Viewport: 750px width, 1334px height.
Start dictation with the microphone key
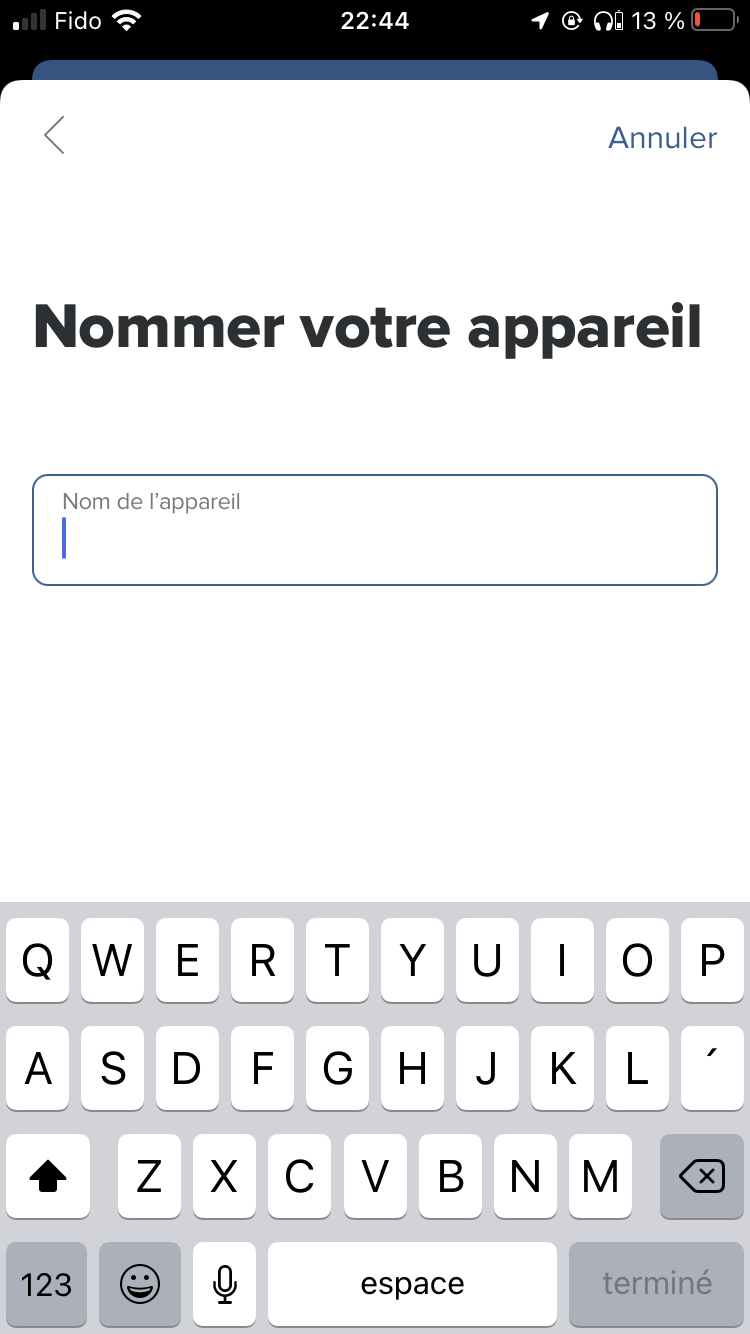(x=225, y=1284)
